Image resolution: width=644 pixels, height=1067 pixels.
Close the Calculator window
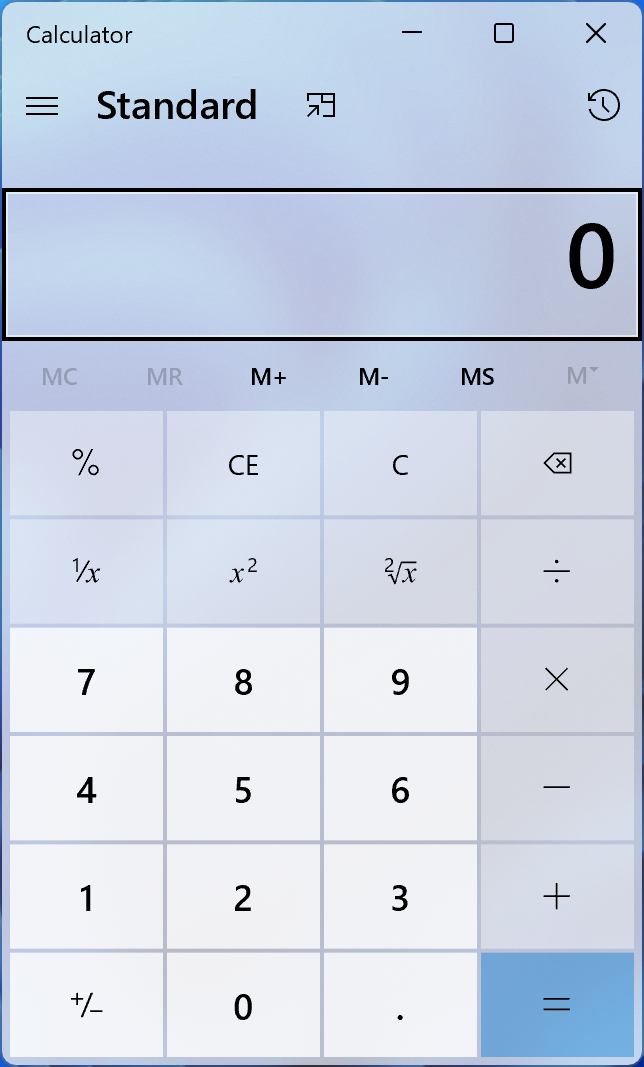point(596,34)
